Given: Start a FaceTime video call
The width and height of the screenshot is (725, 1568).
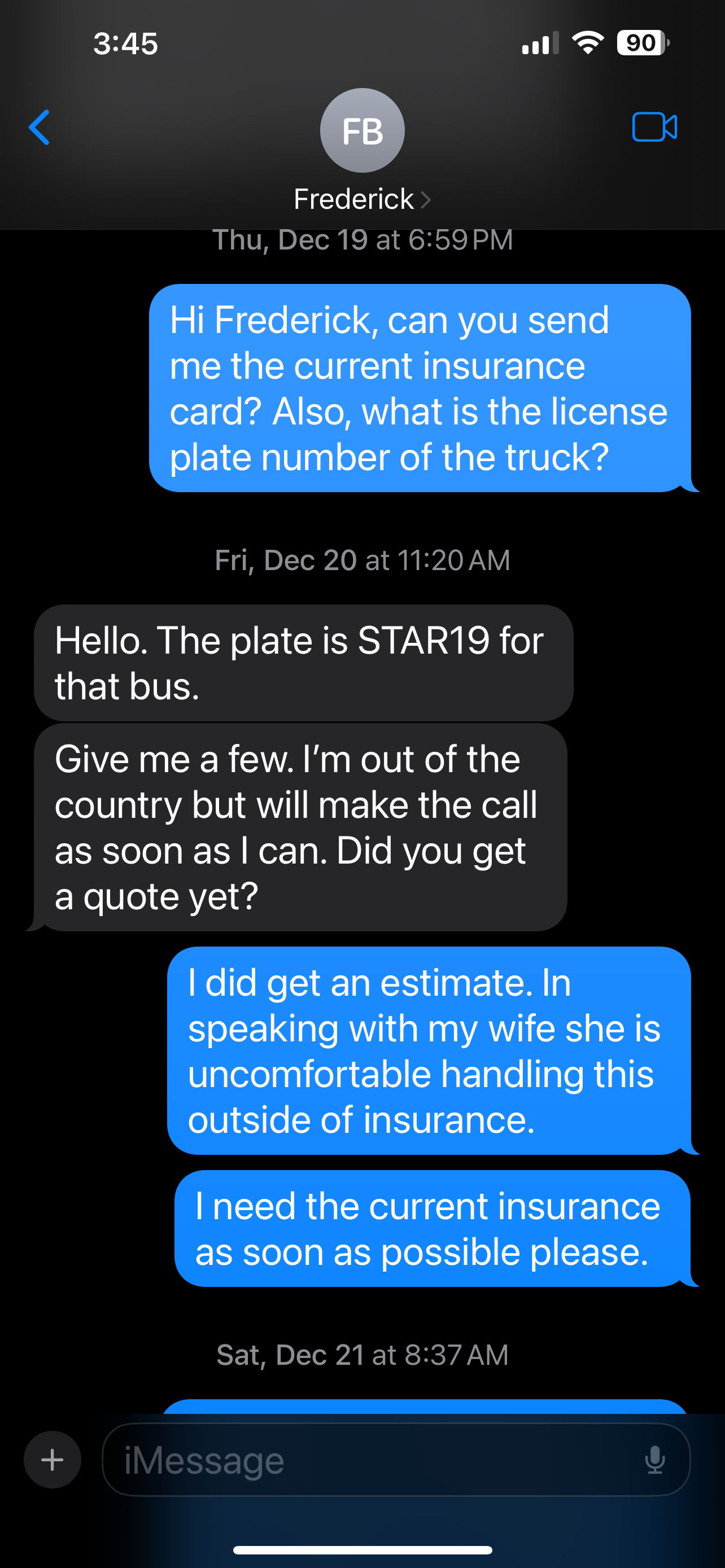Looking at the screenshot, I should click(654, 127).
